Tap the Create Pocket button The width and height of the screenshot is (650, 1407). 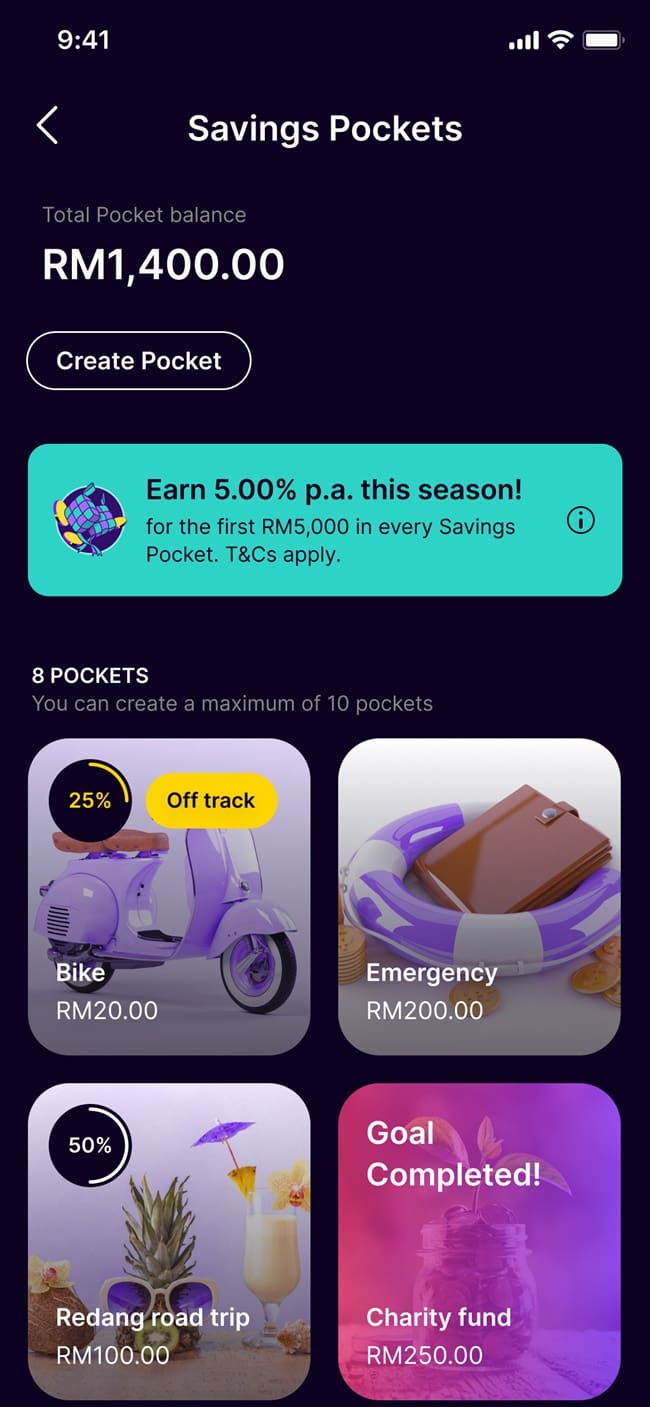pos(138,361)
